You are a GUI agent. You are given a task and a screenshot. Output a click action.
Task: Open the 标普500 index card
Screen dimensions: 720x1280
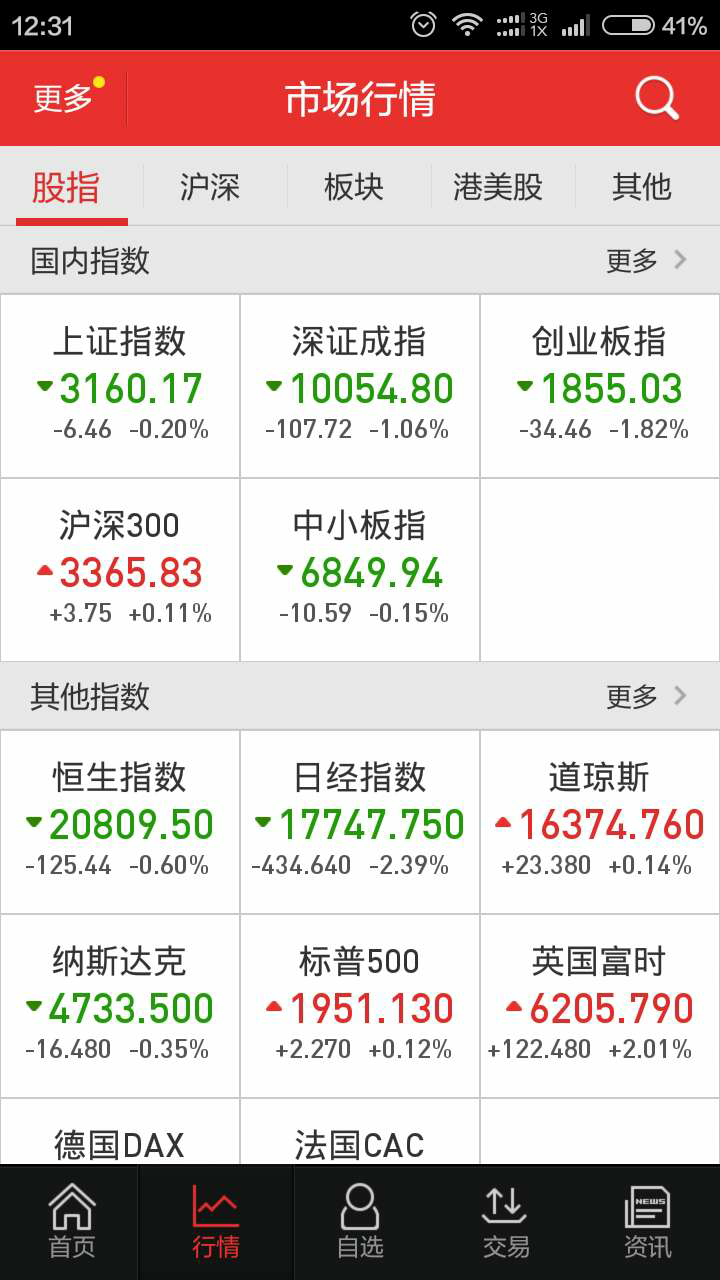point(360,1006)
